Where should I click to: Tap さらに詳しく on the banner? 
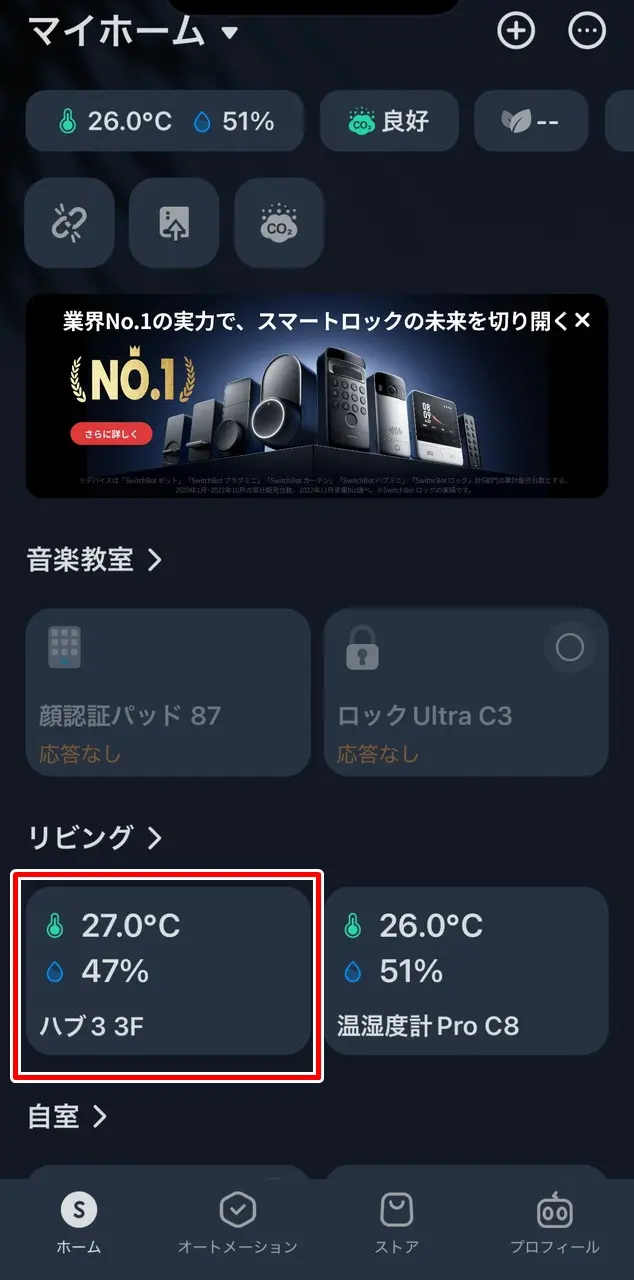[x=111, y=434]
